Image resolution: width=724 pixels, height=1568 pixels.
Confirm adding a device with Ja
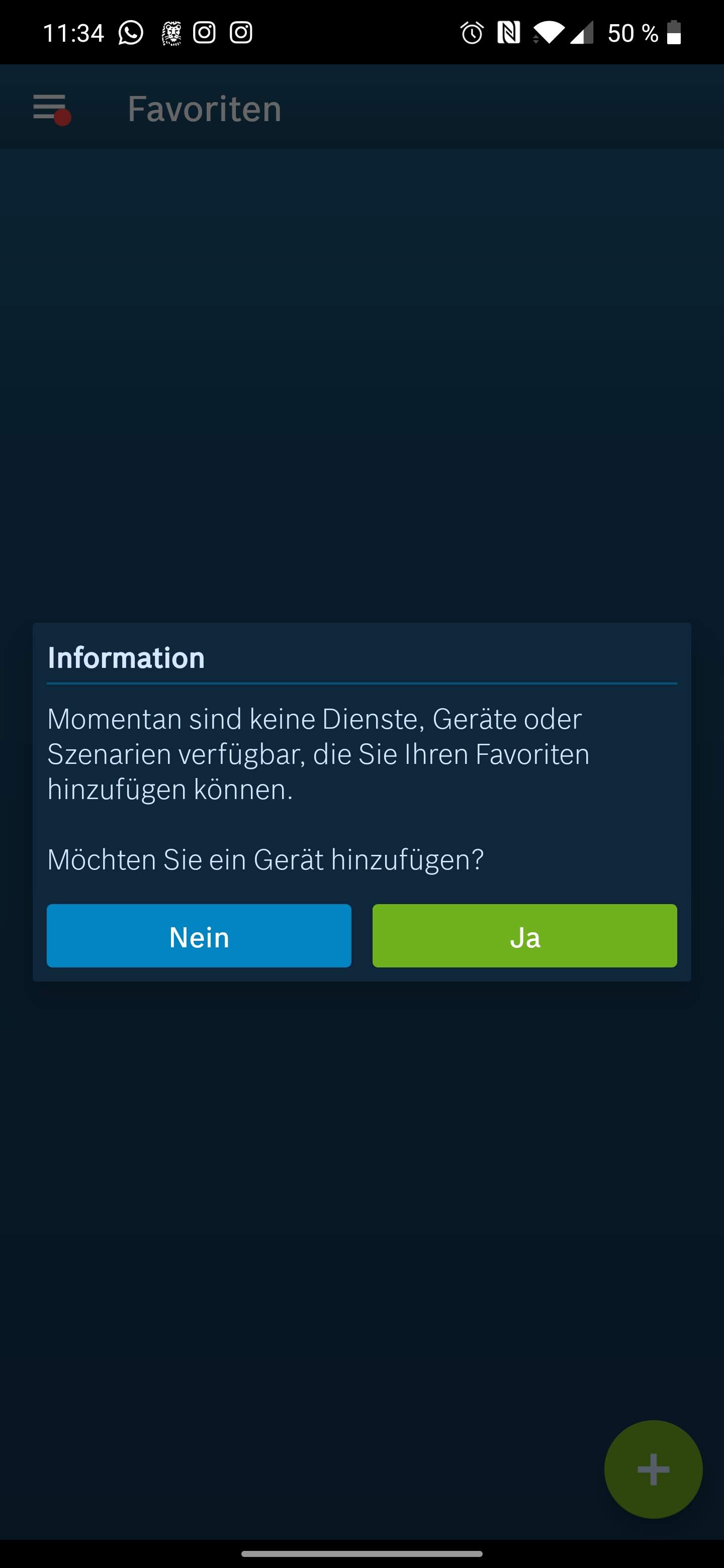click(x=524, y=936)
